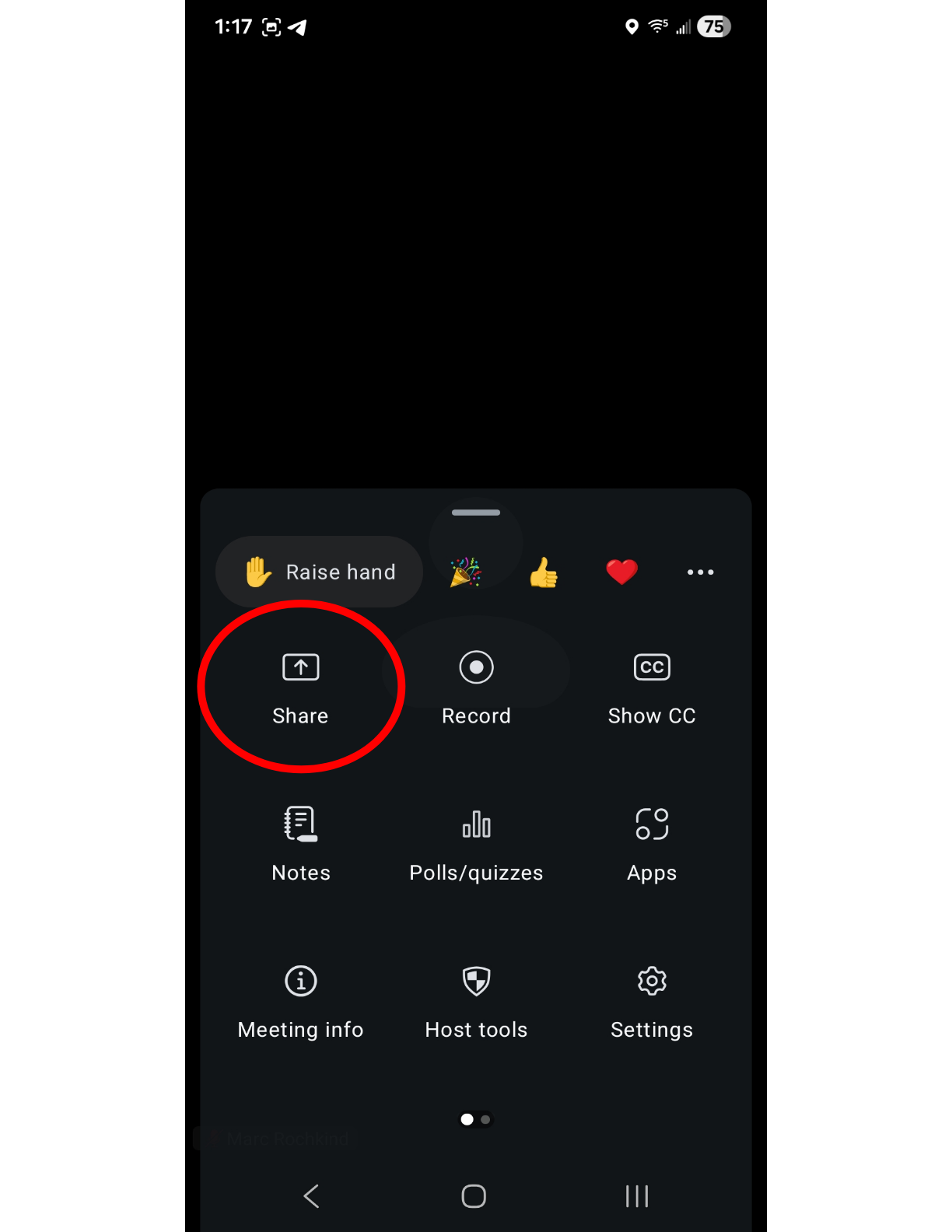Open recent apps from navigation bar

637,1195
